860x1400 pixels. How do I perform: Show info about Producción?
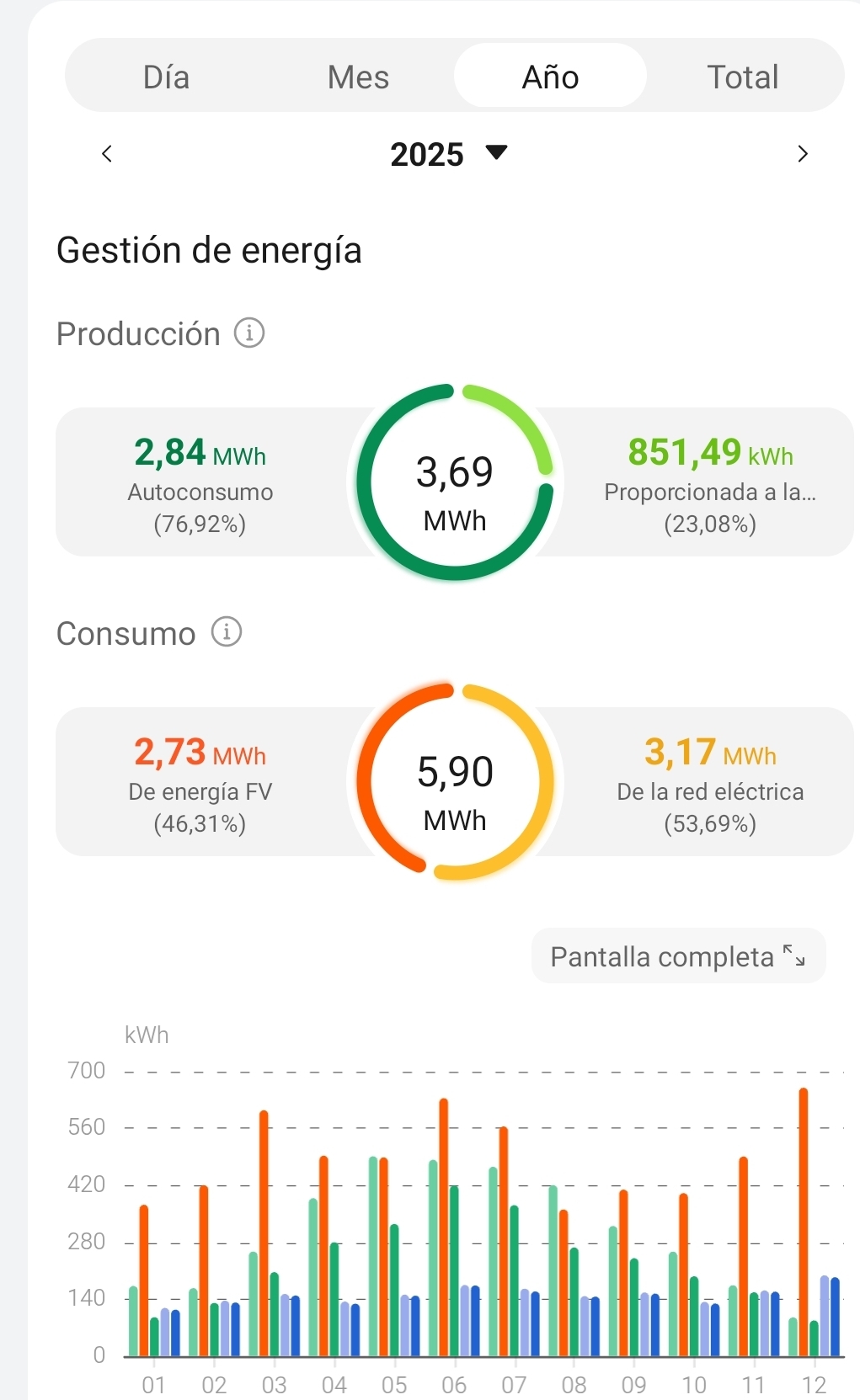(249, 333)
